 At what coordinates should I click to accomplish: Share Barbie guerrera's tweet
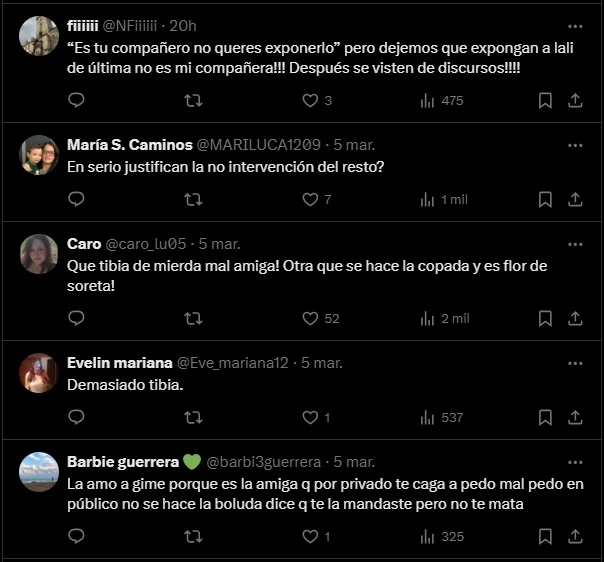click(x=575, y=536)
